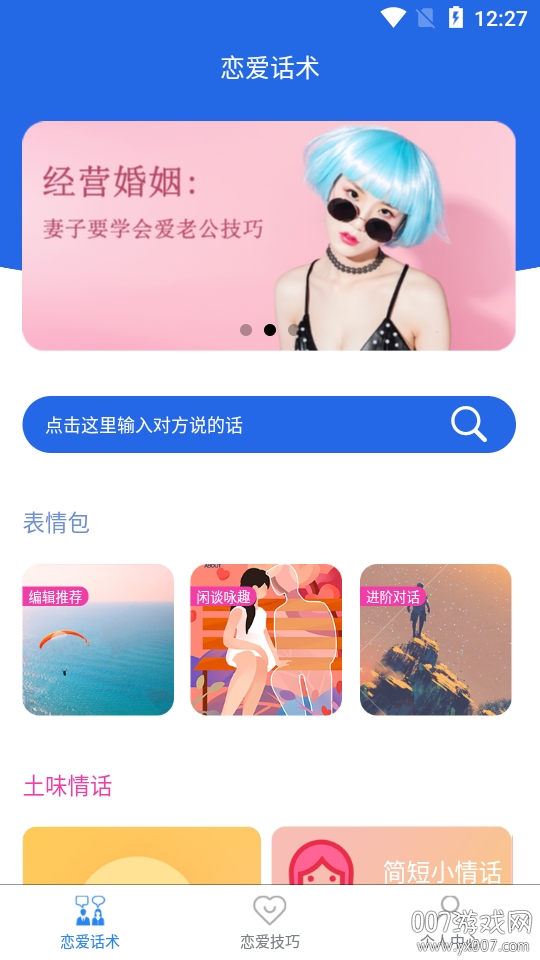Switch to the 个人中心 tab
540x960 pixels.
(450, 922)
